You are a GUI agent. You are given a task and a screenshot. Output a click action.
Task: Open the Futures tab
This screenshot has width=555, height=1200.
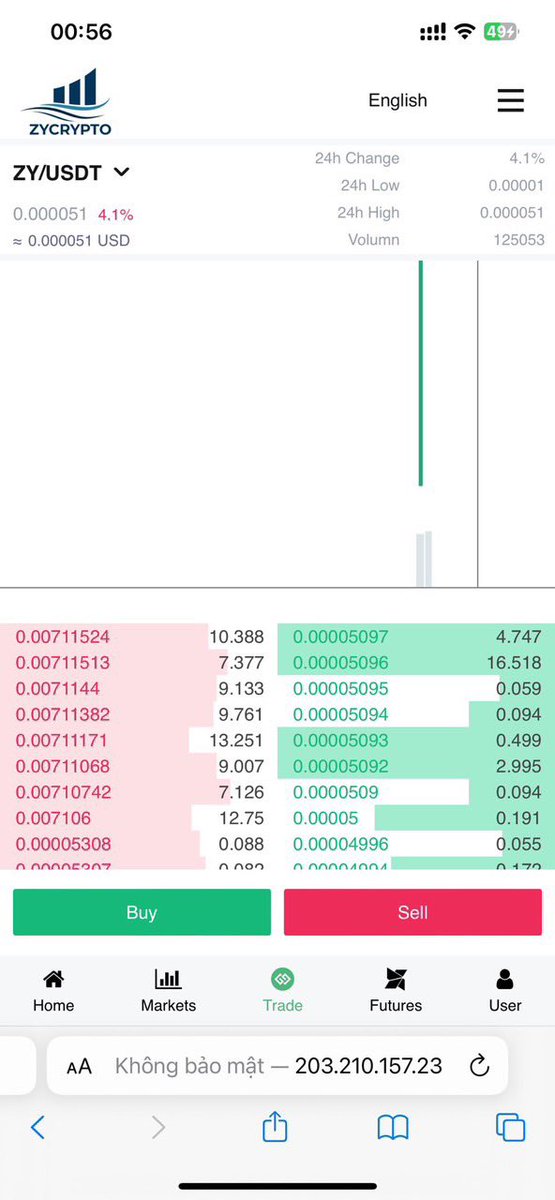(396, 991)
